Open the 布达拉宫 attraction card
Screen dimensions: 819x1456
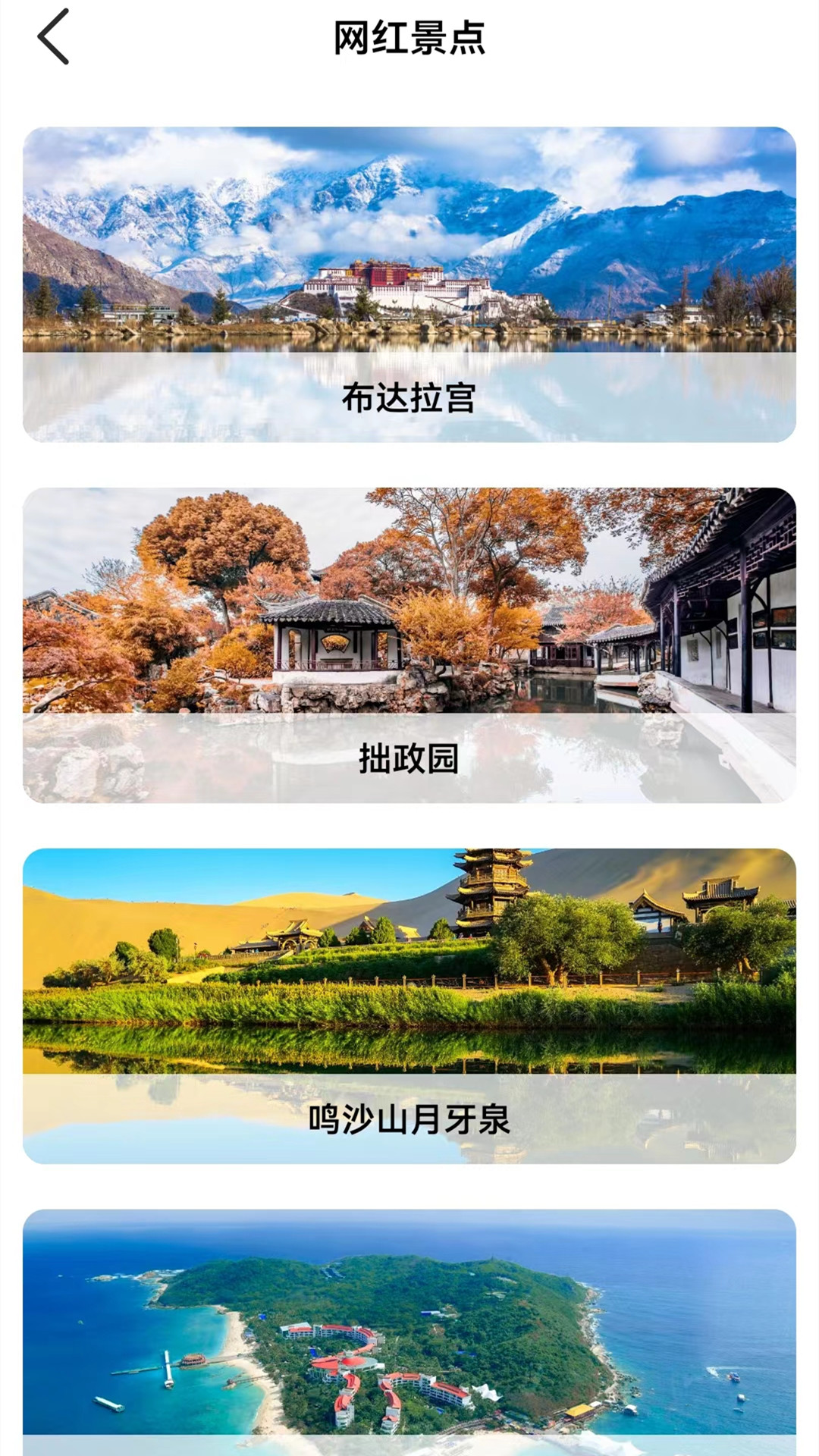coord(409,284)
